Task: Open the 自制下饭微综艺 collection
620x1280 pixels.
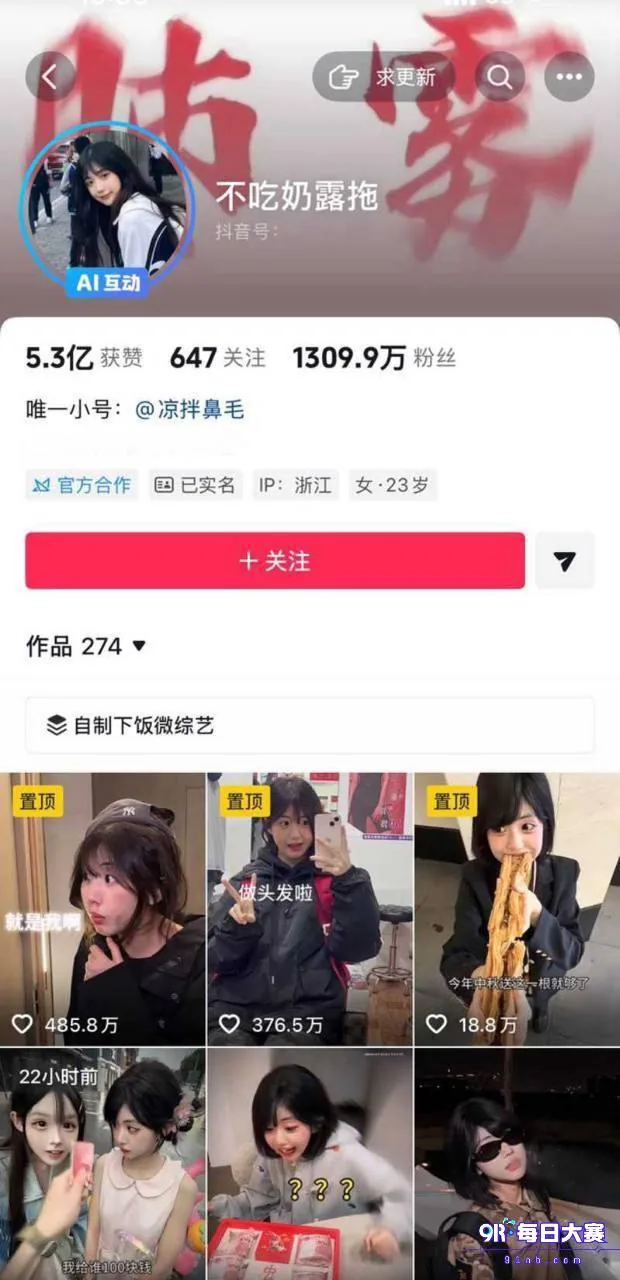Action: [310, 725]
